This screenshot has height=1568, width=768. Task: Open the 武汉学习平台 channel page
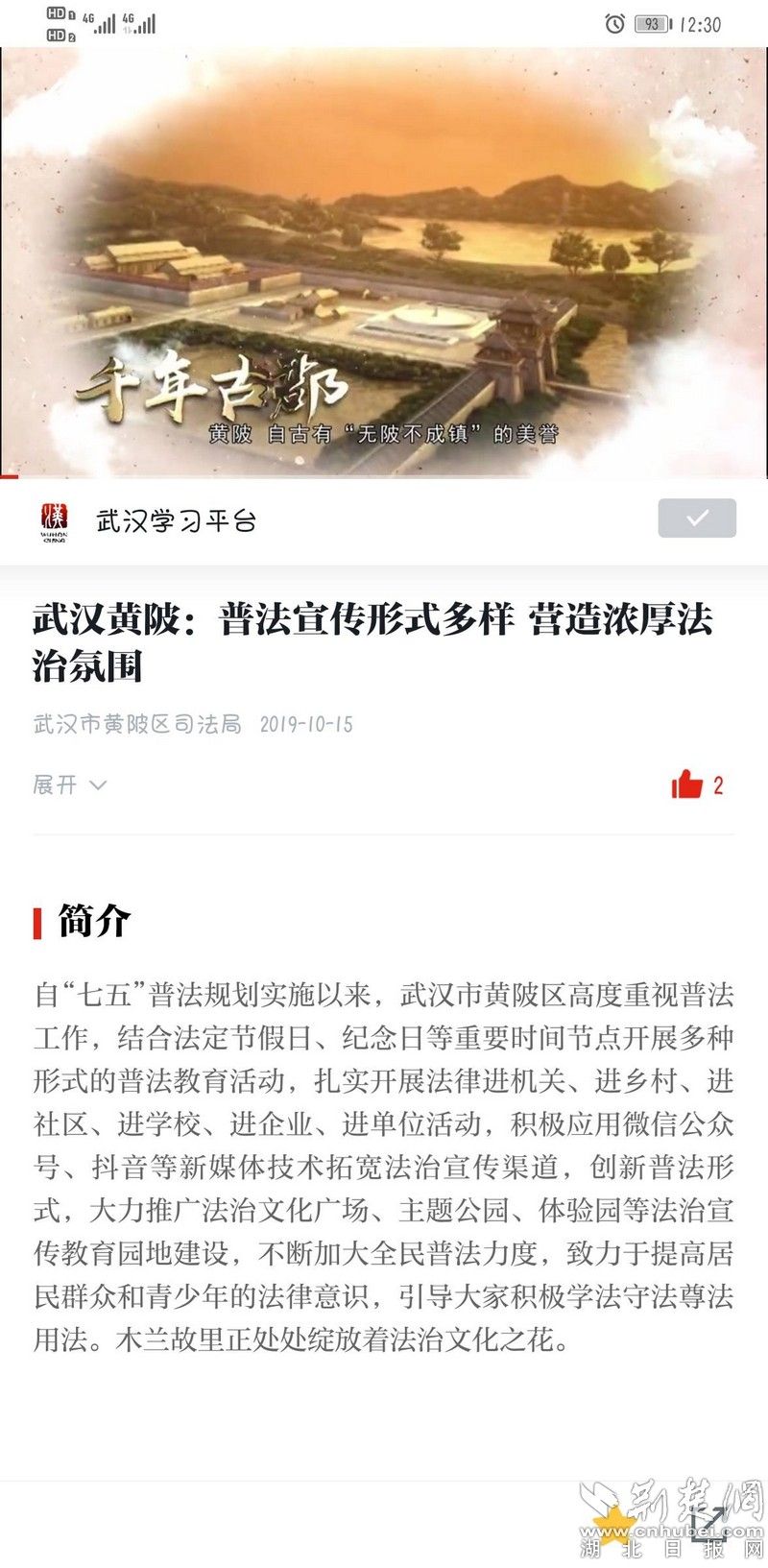(x=176, y=521)
